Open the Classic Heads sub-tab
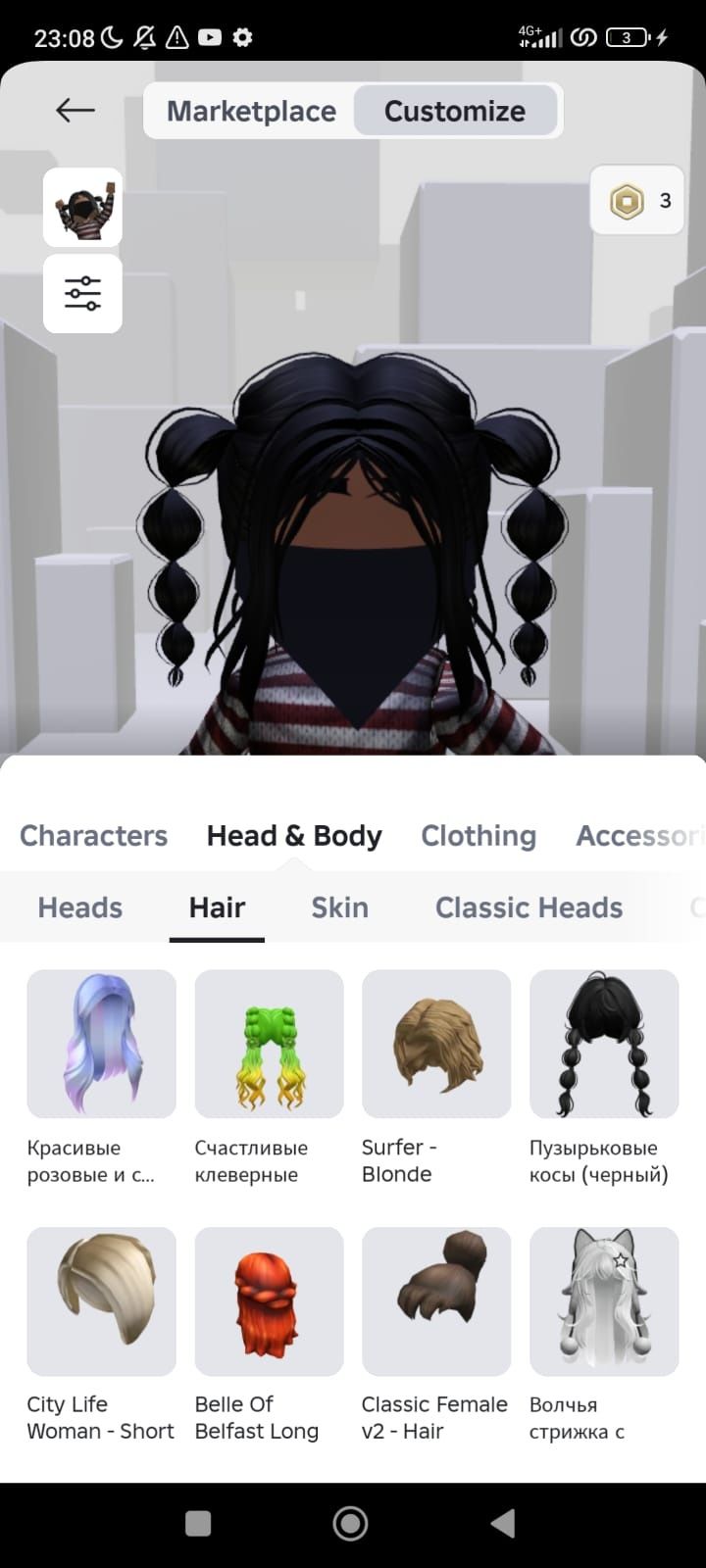Image resolution: width=706 pixels, height=1568 pixels. 529,907
